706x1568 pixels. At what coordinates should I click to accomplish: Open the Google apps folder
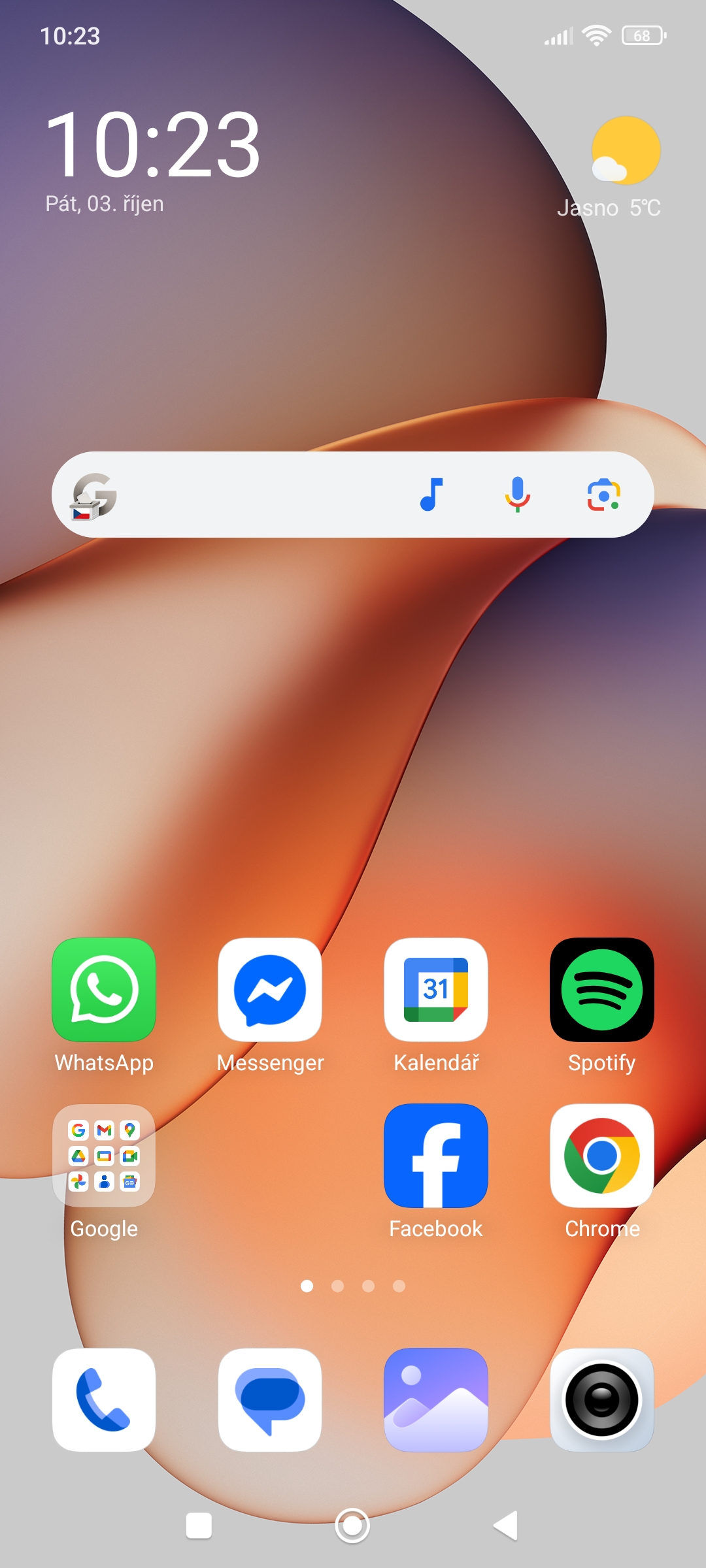(x=104, y=1156)
